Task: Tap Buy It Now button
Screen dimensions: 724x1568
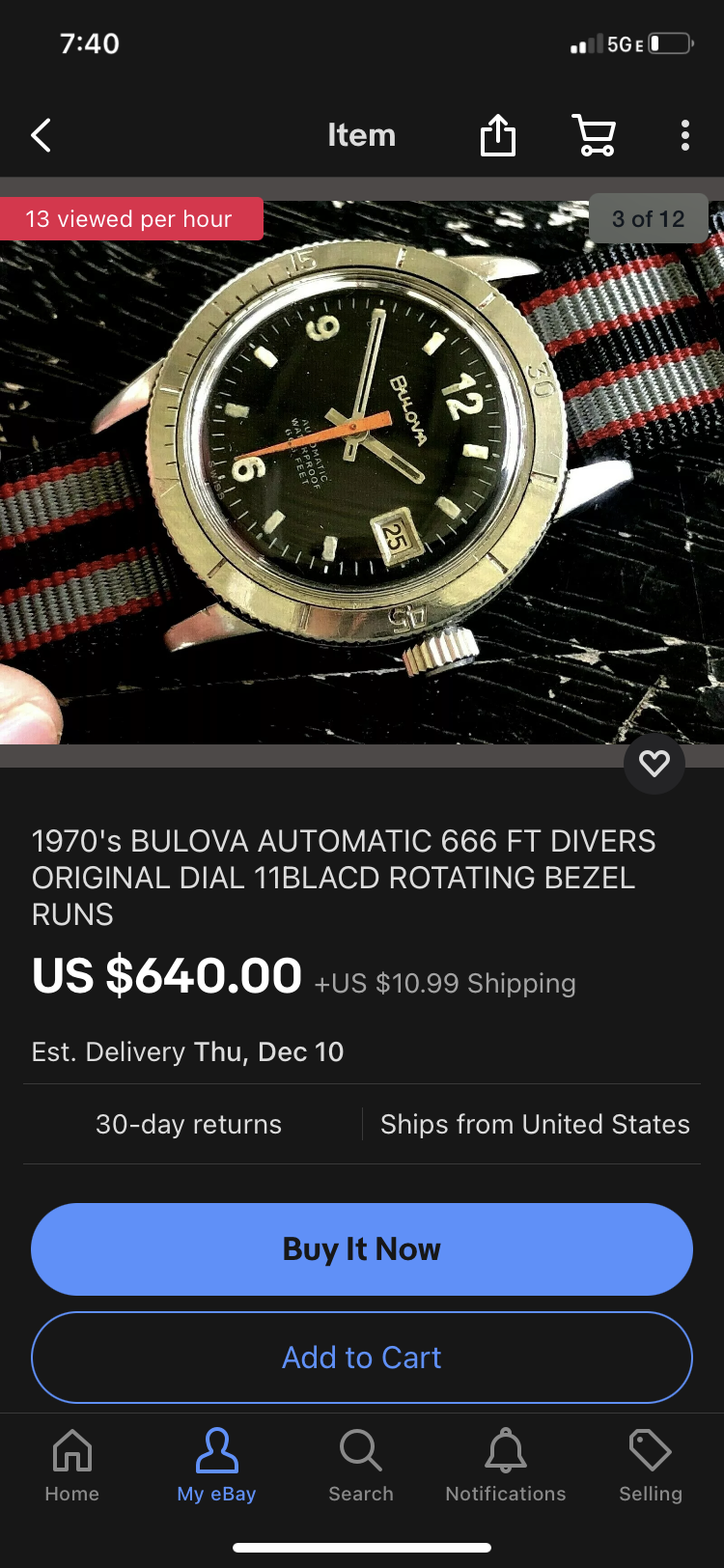Action: pos(362,1248)
